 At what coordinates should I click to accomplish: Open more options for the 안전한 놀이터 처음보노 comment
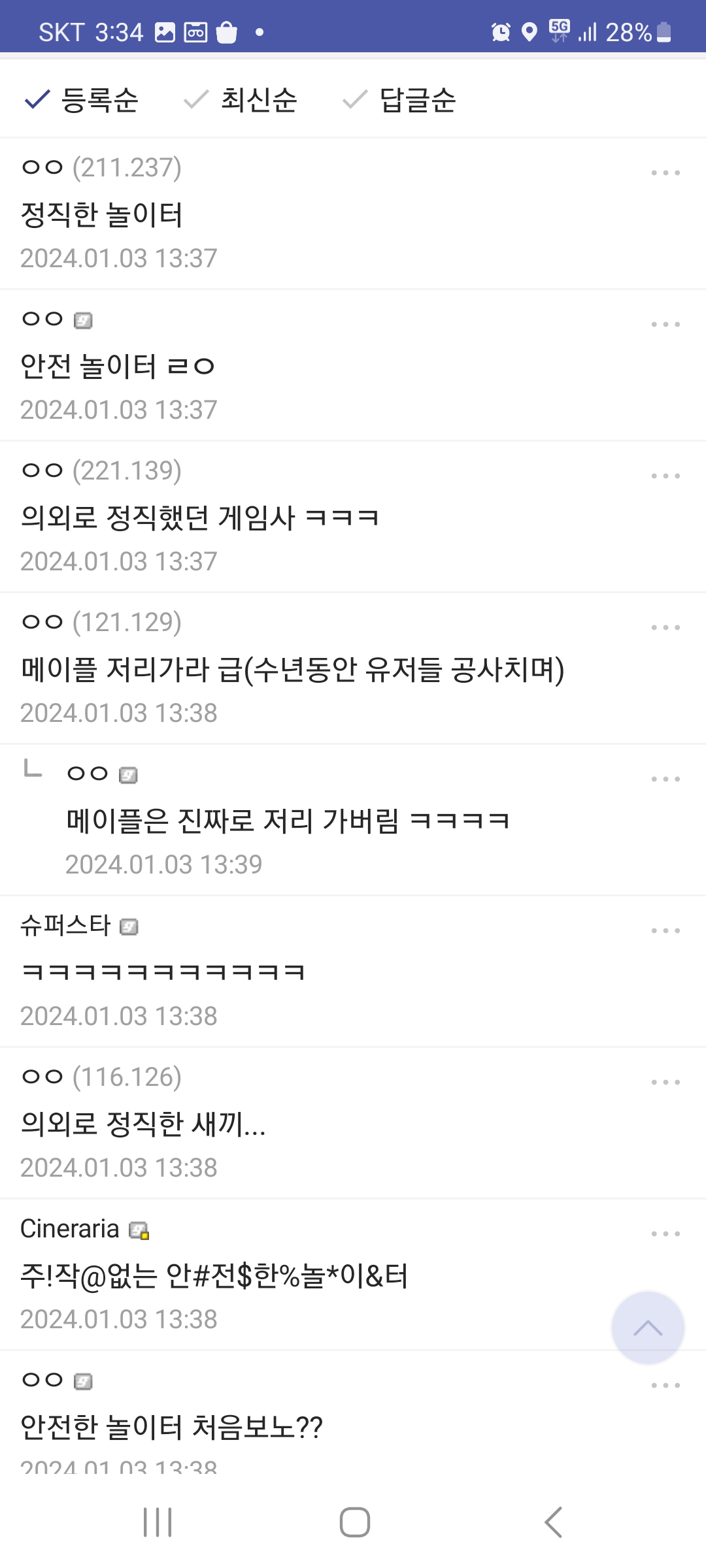pyautogui.click(x=665, y=1386)
